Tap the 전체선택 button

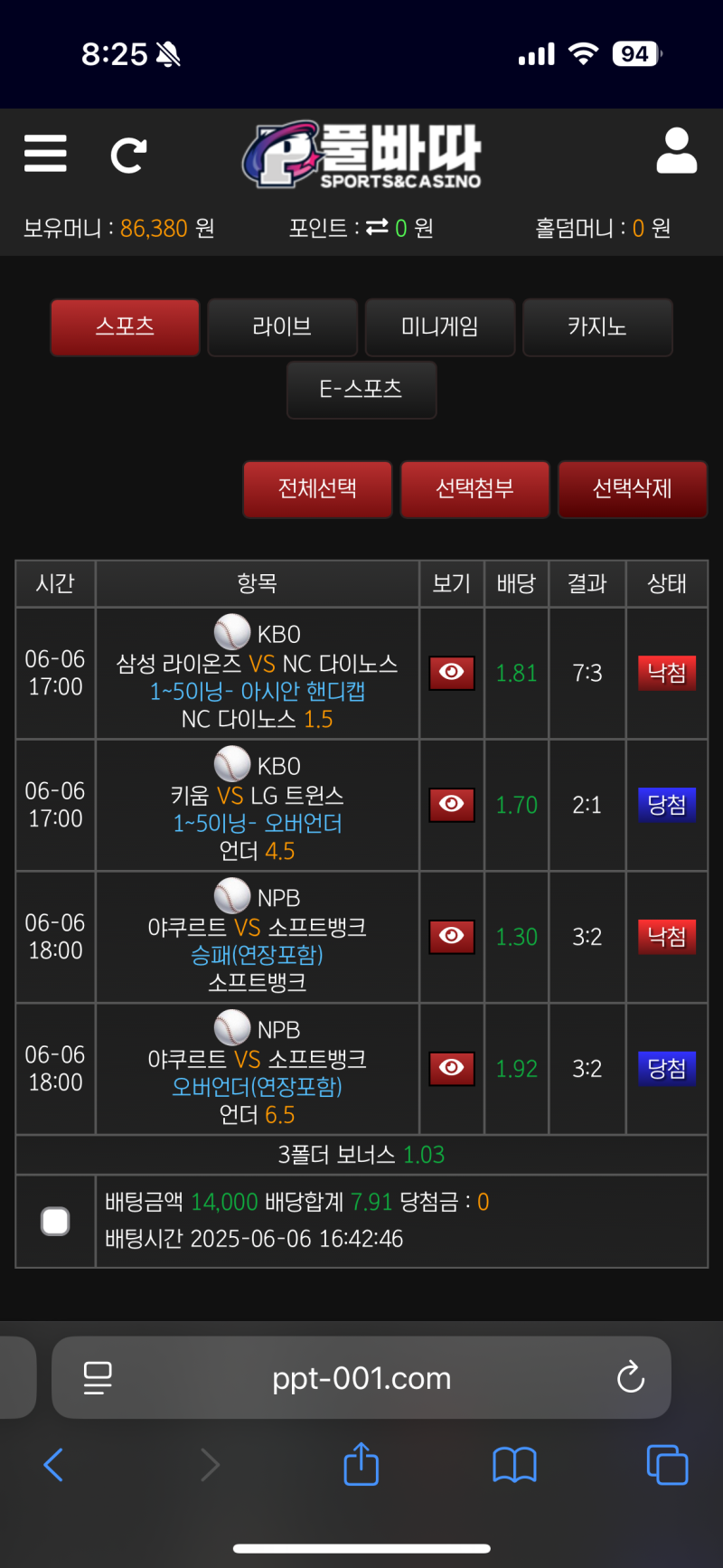coord(317,489)
